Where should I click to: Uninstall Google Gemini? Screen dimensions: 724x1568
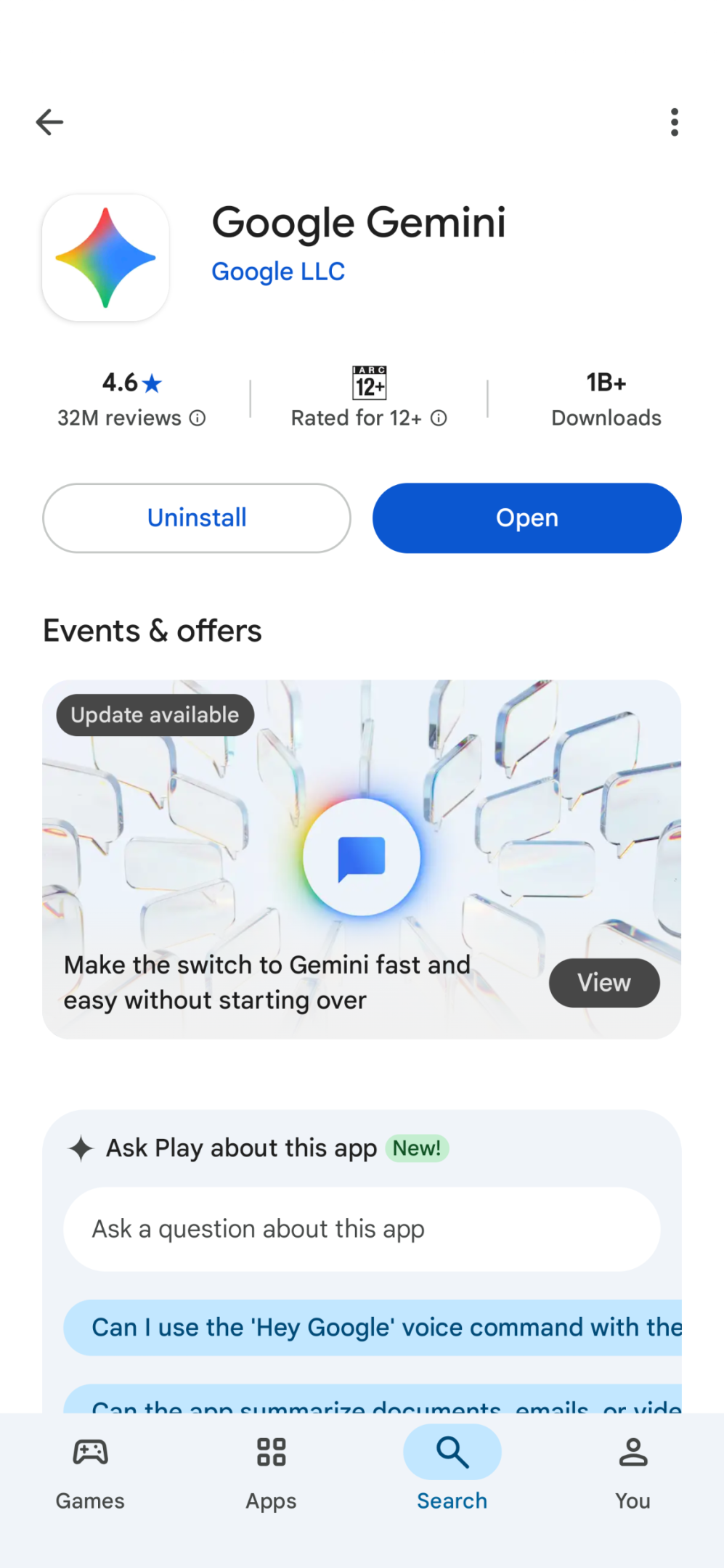(197, 518)
